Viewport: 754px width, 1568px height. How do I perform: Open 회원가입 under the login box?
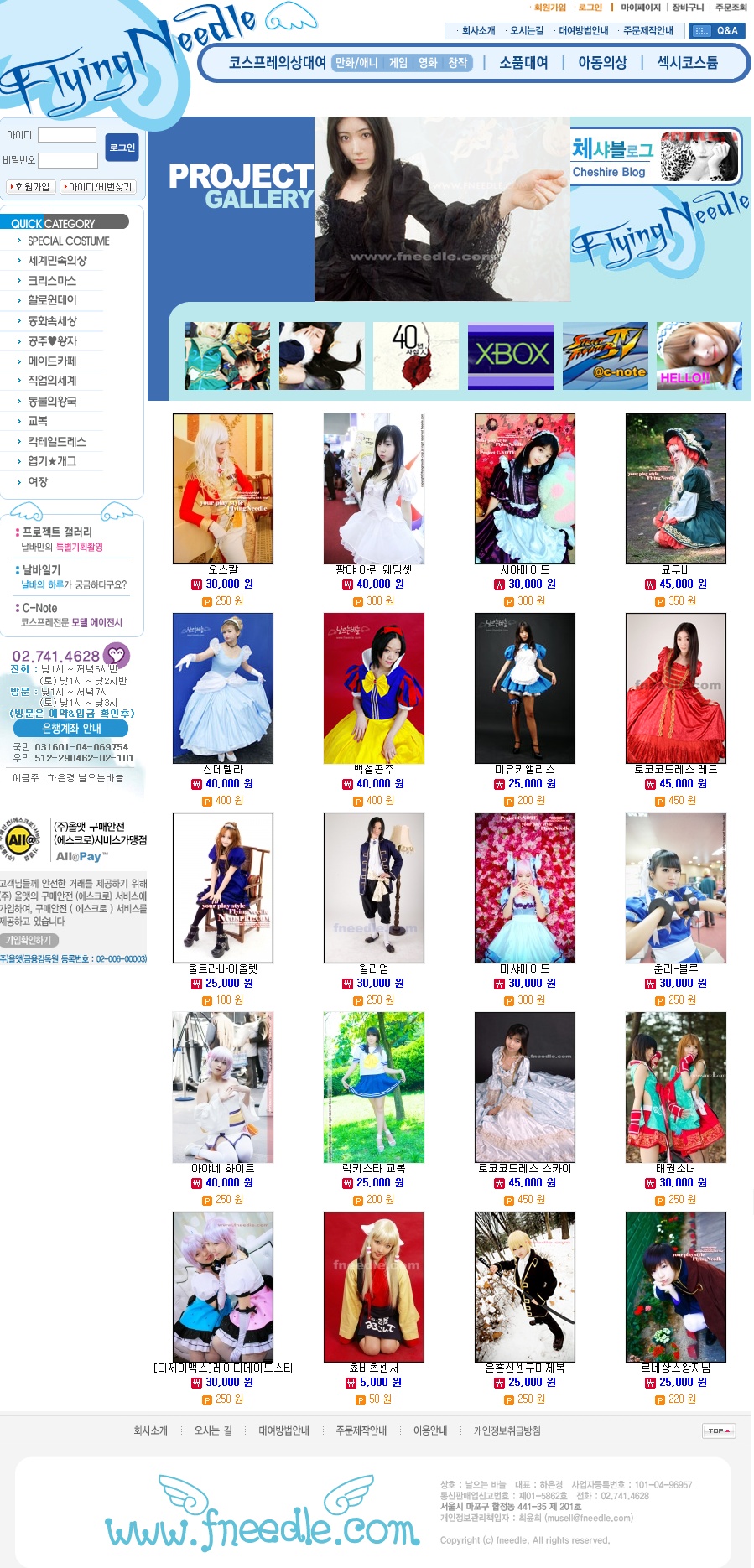pos(30,187)
